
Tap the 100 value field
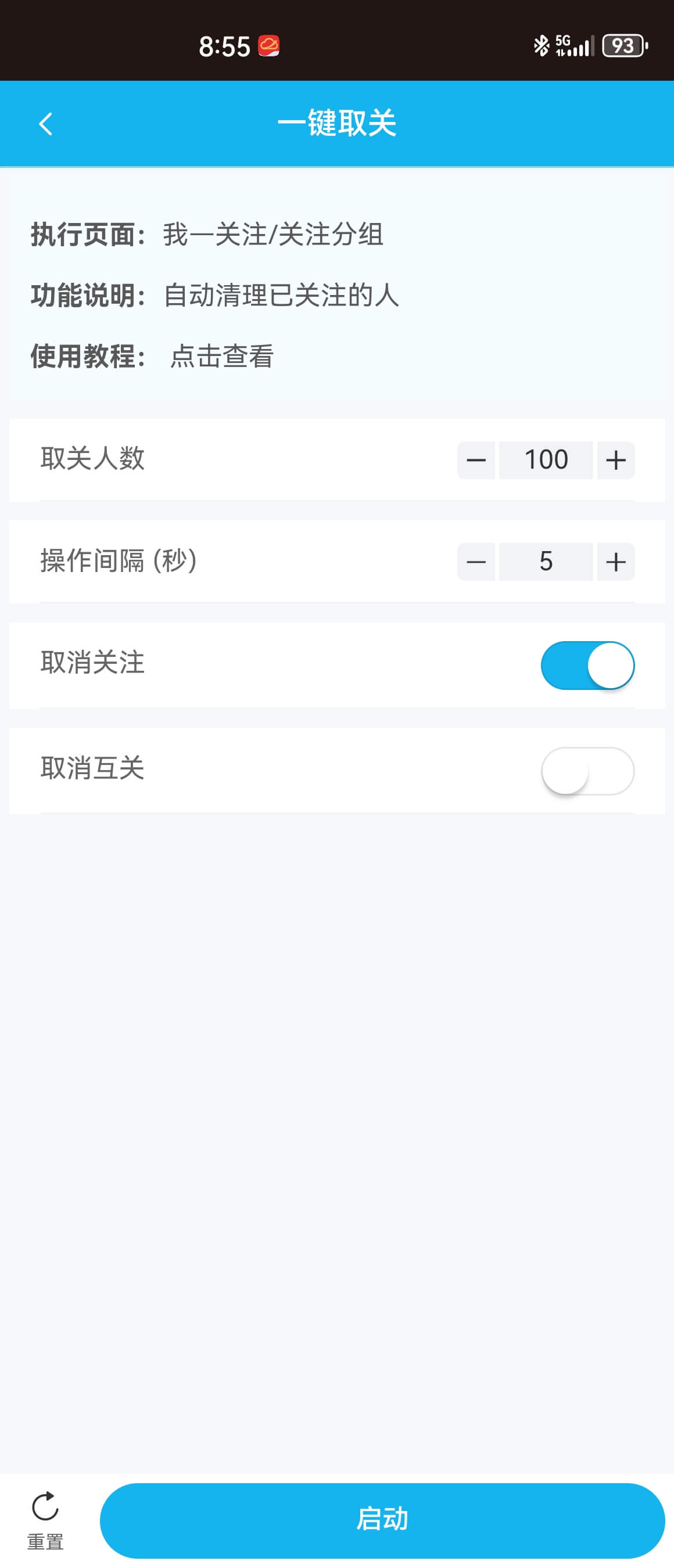[x=546, y=459]
